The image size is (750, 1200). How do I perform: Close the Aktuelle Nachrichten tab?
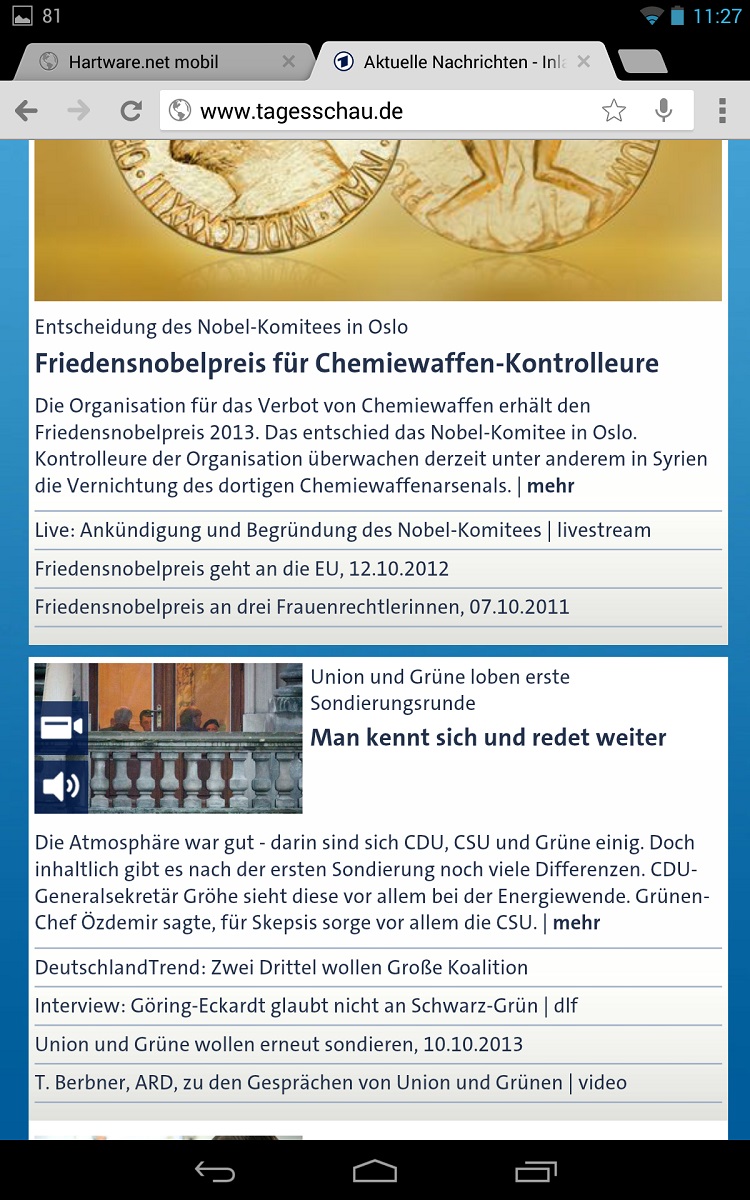pos(584,62)
